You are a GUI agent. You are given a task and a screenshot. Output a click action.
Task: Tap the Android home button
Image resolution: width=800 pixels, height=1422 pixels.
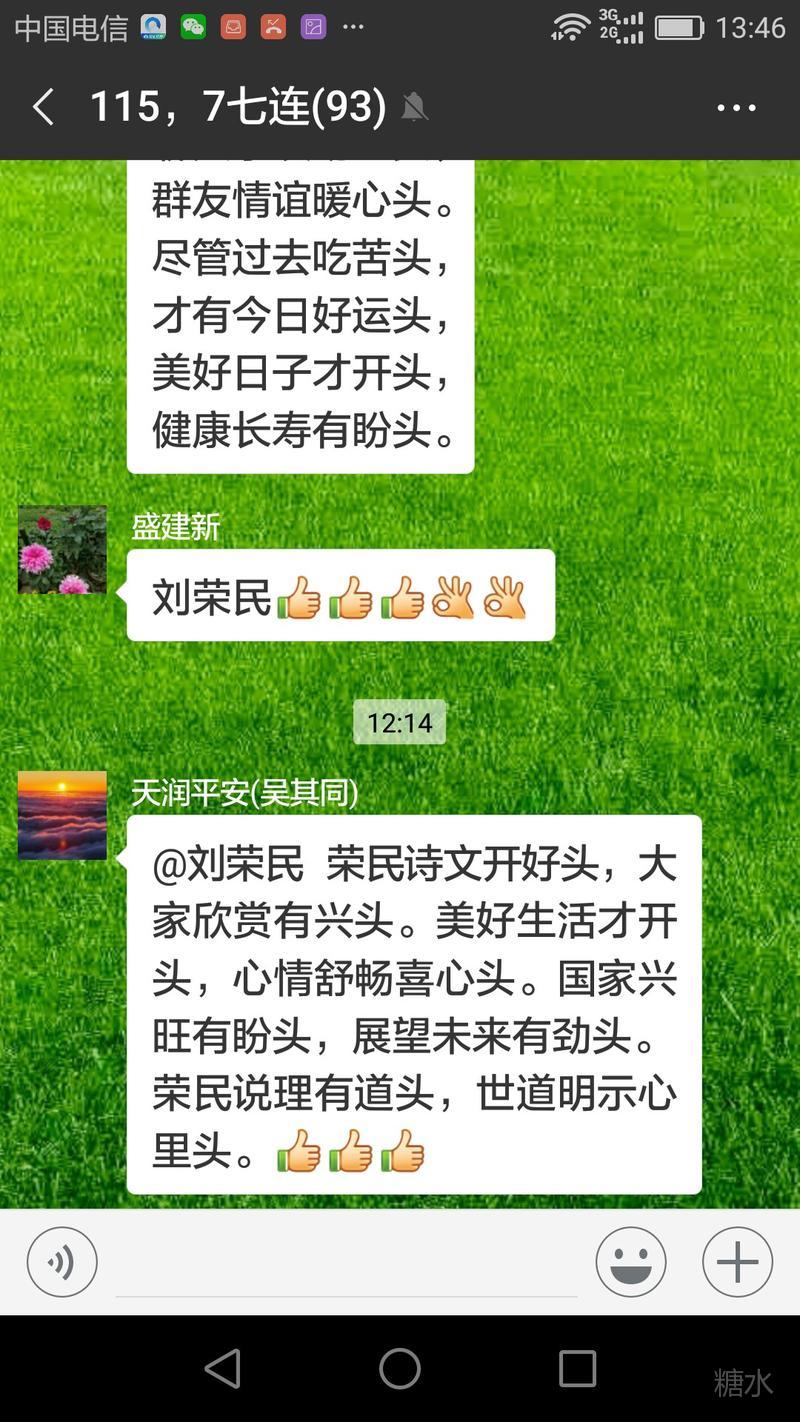[x=400, y=1368]
